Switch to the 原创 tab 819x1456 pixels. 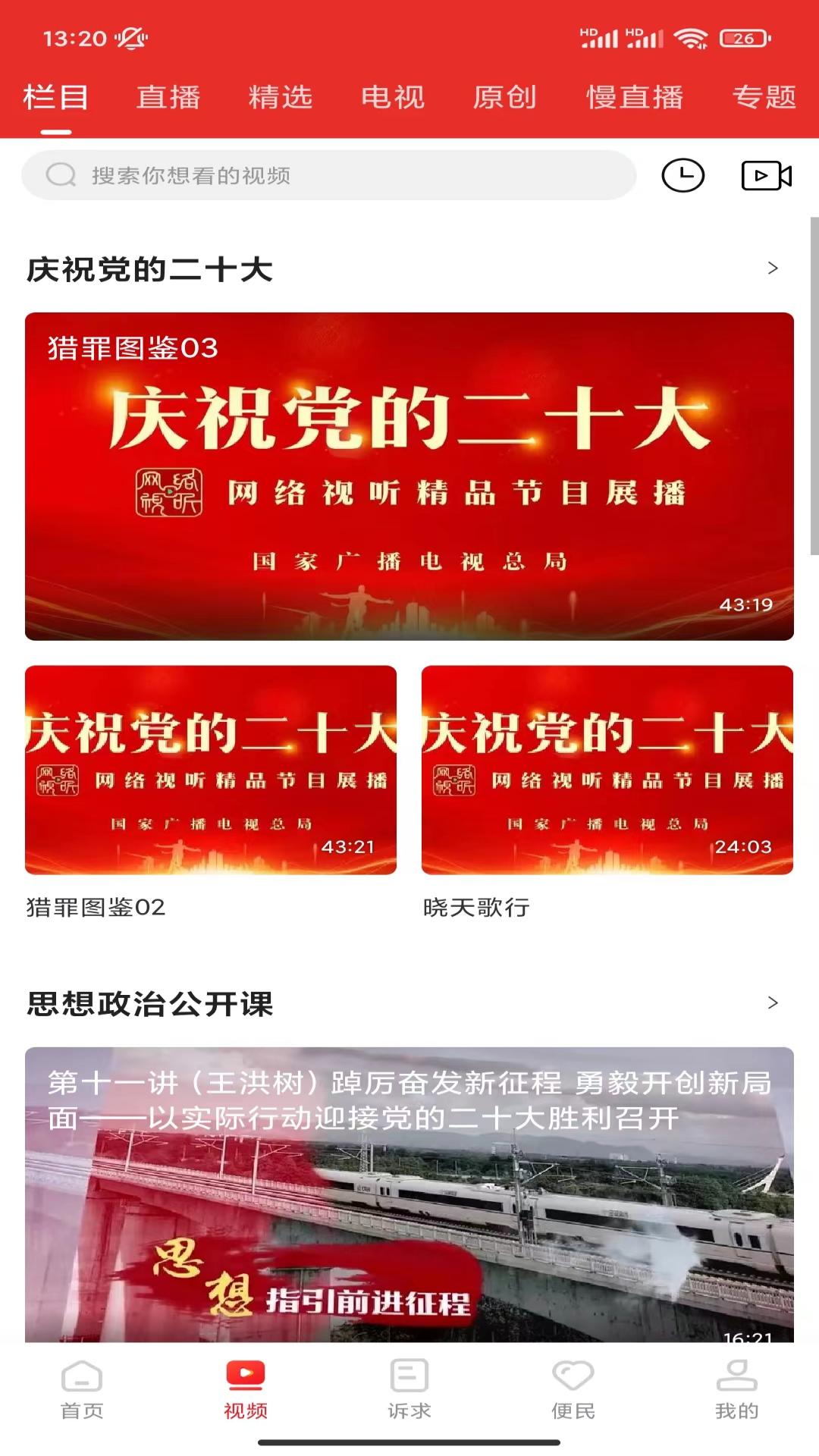point(504,97)
